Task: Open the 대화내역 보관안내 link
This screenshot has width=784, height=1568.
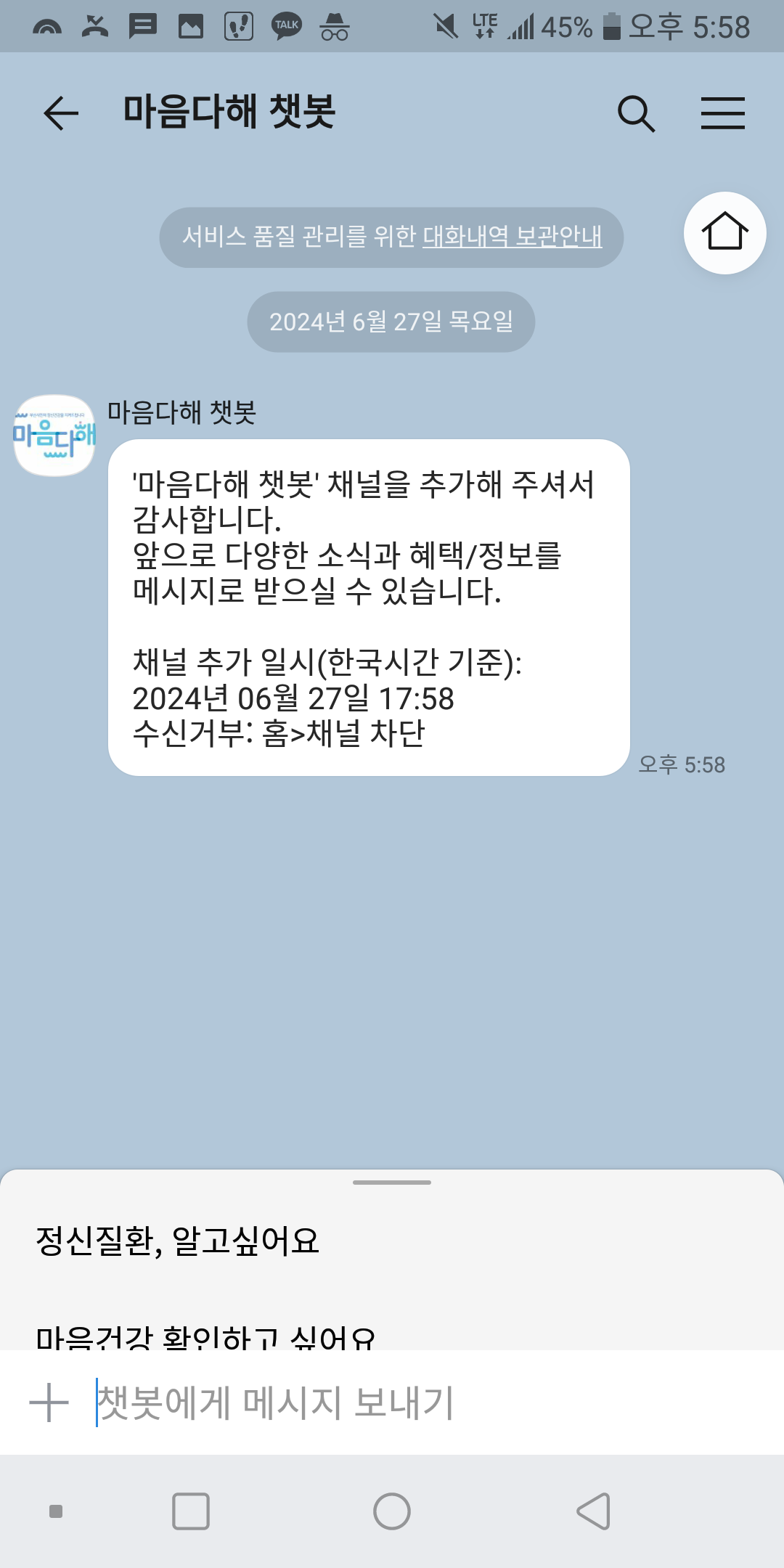Action: coord(513,237)
